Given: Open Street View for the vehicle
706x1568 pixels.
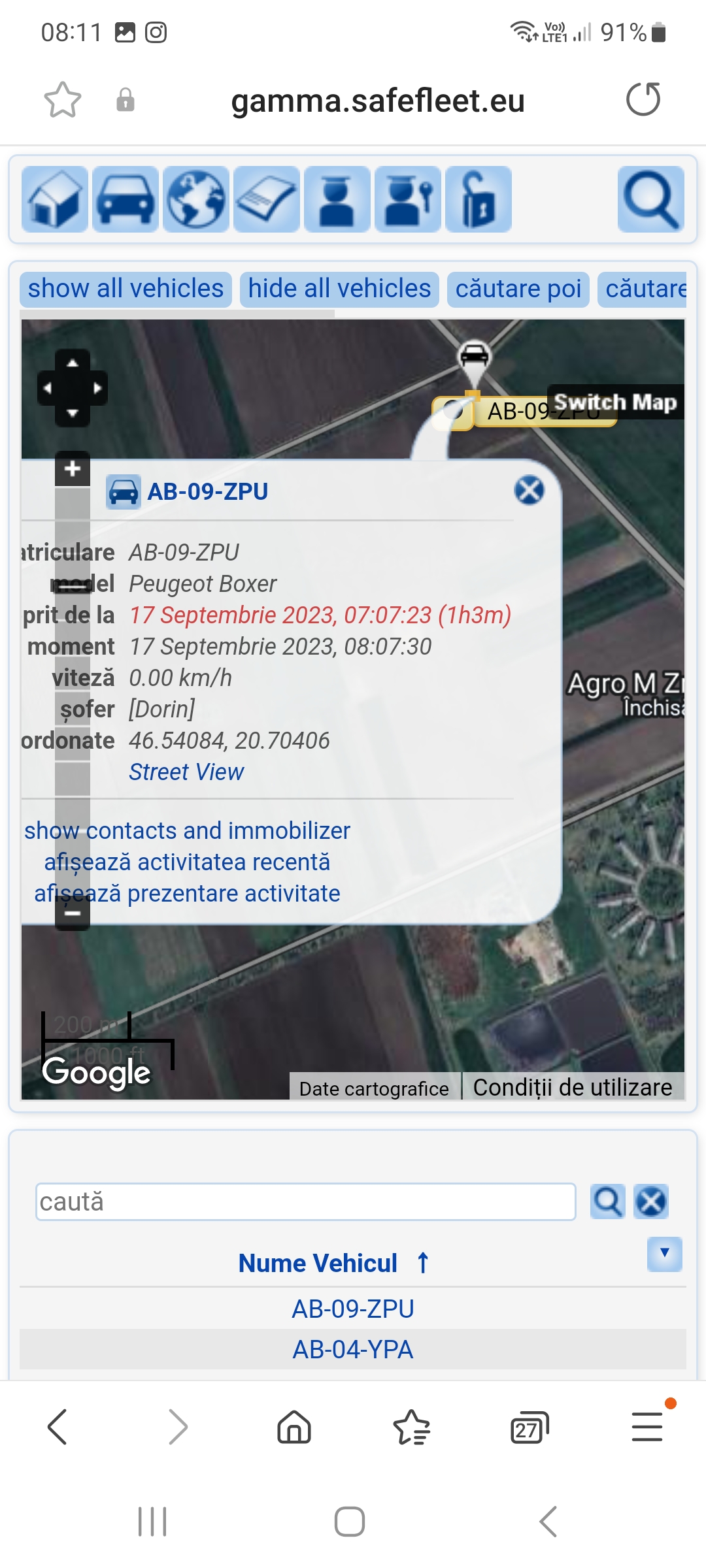Looking at the screenshot, I should click(x=186, y=772).
